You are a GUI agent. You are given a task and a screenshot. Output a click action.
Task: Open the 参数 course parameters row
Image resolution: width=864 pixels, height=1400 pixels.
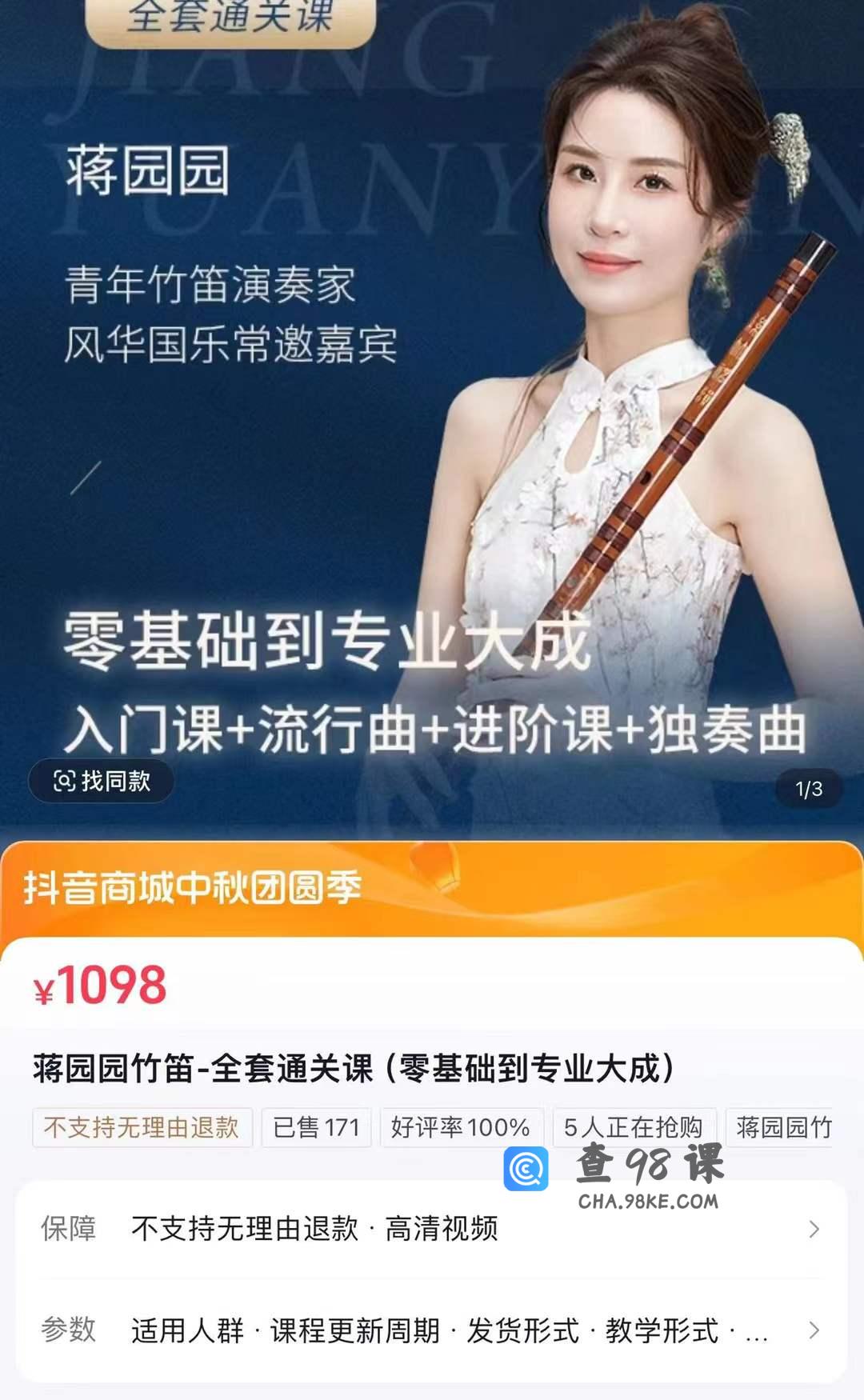(x=430, y=1330)
